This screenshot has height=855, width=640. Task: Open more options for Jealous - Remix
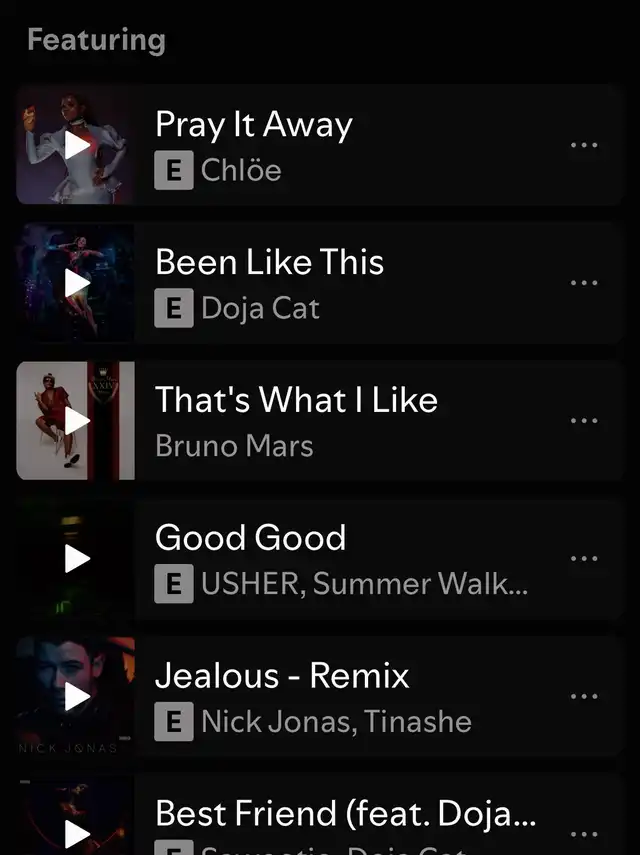coord(583,697)
